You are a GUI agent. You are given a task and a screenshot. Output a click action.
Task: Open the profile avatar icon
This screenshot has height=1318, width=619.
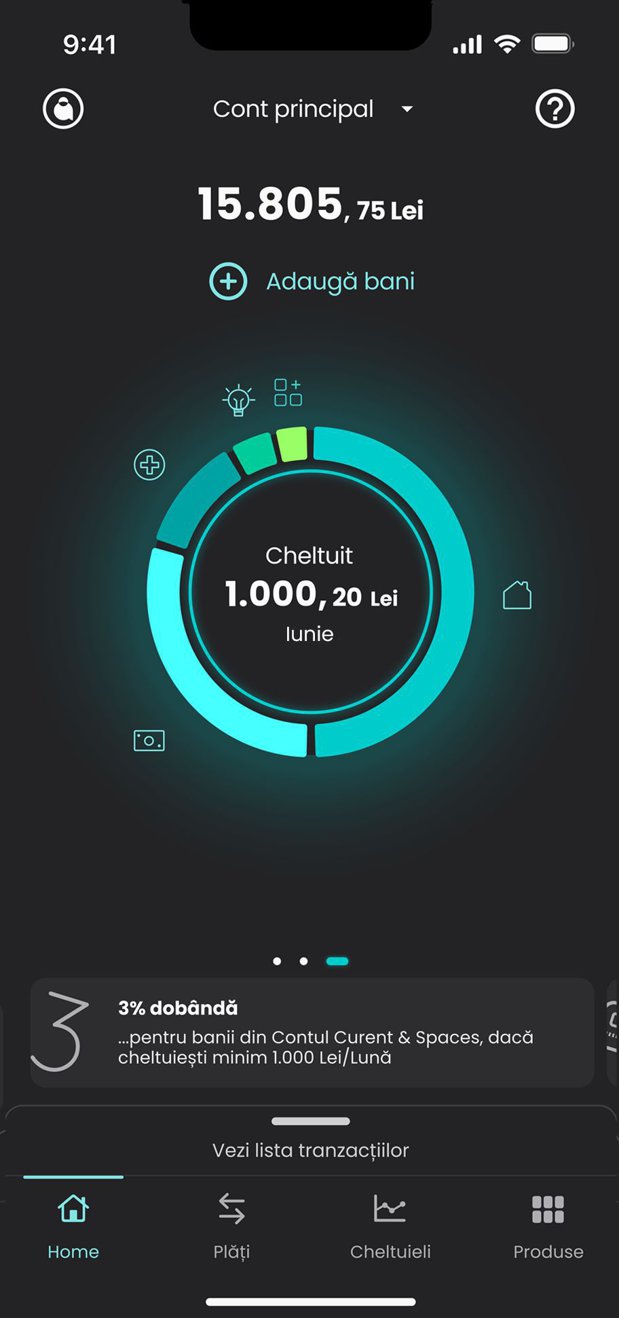coord(63,109)
